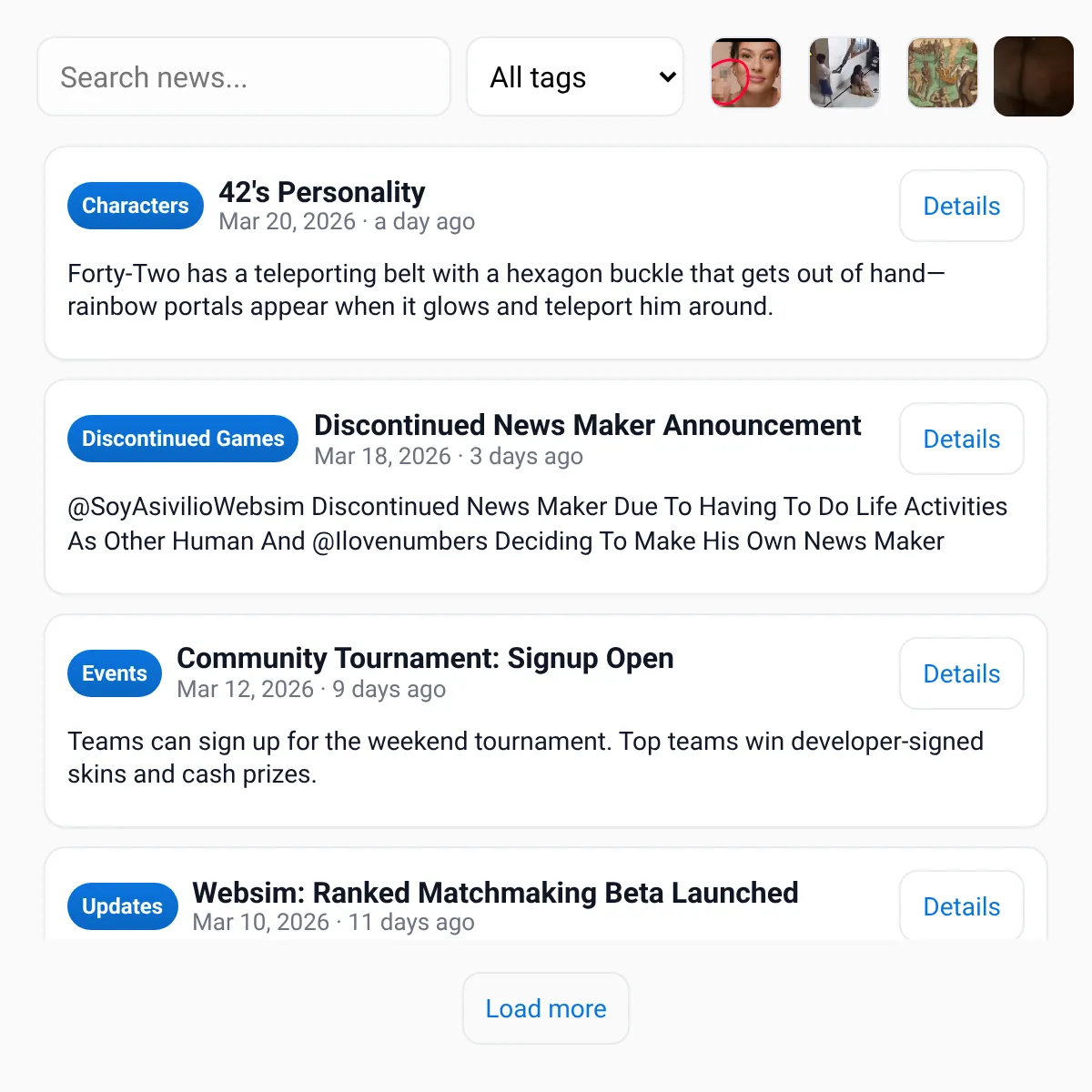Open Details for 42's Personality
Screen dimensions: 1092x1092
coord(962,206)
